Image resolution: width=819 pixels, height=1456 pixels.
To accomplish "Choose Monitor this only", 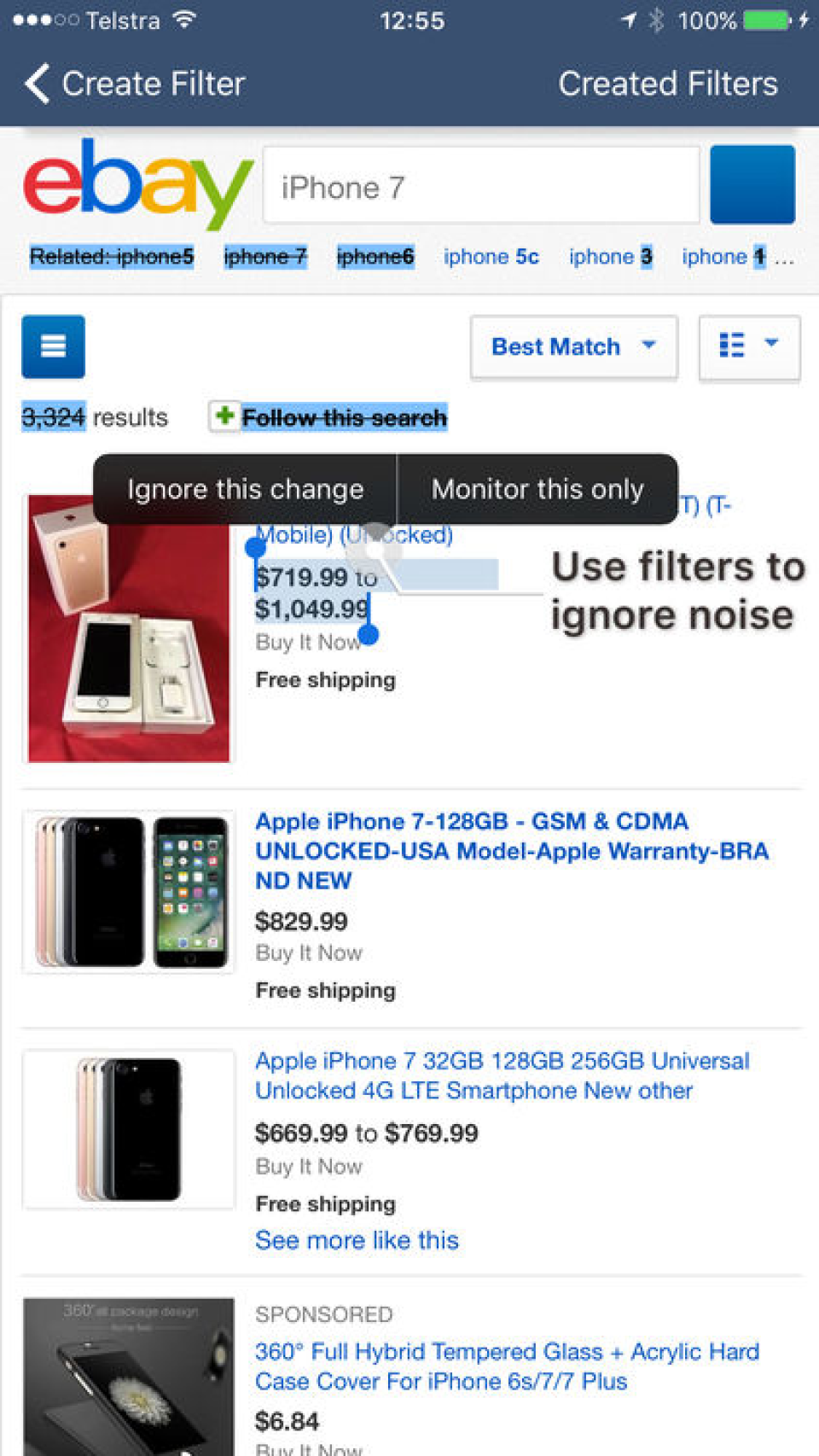I will click(x=537, y=489).
